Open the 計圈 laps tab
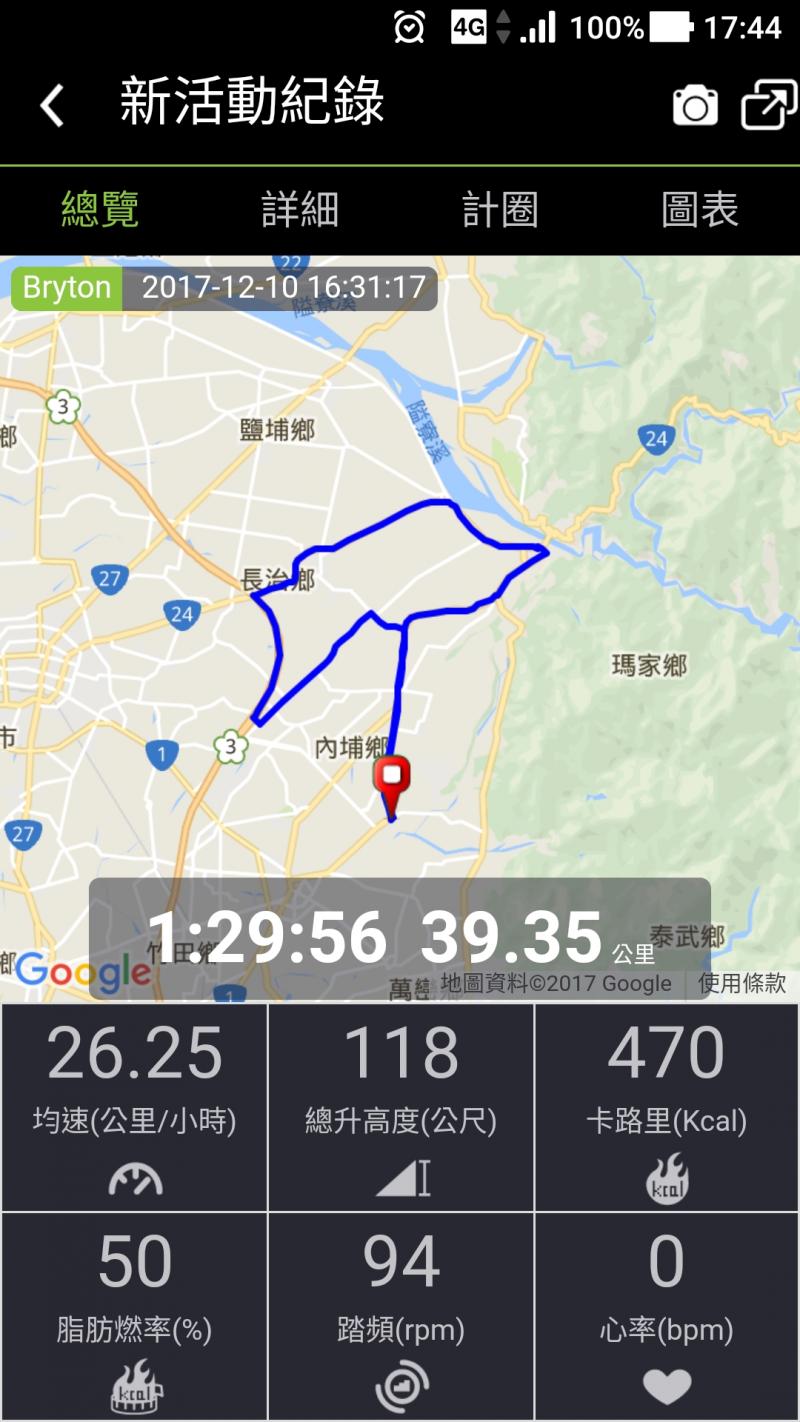This screenshot has width=800, height=1422. coord(500,210)
